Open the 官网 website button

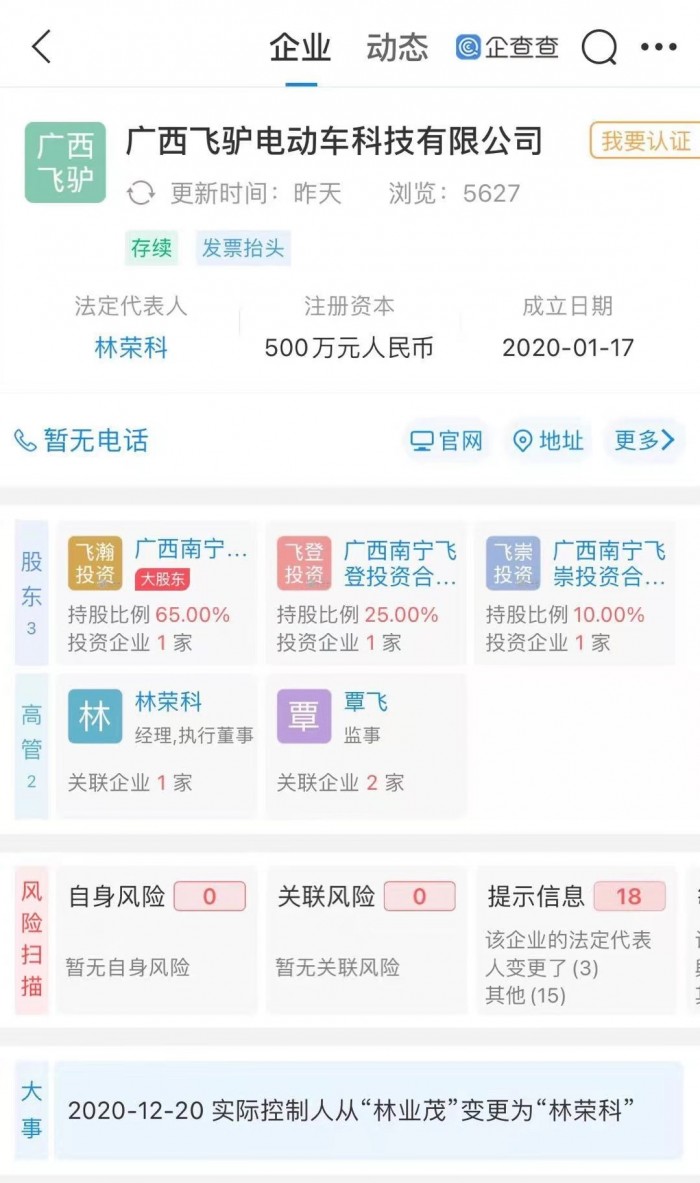(447, 441)
